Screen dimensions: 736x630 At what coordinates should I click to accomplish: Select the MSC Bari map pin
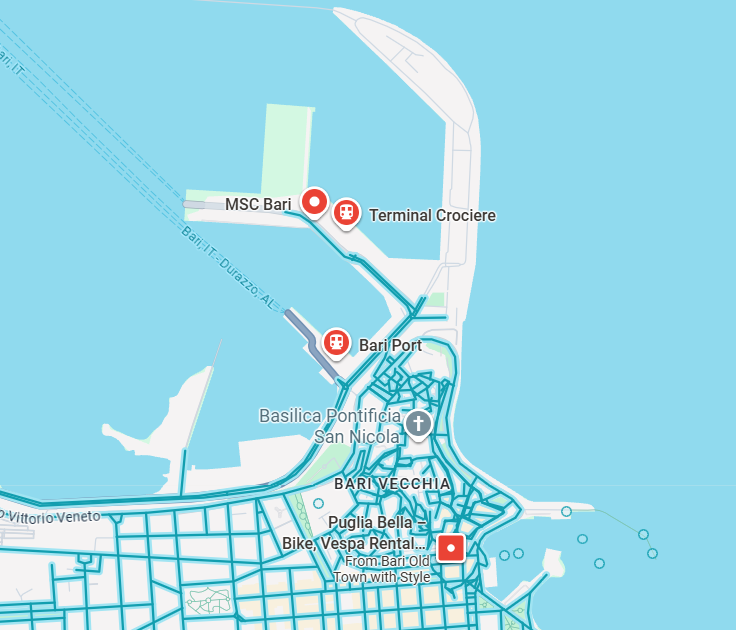point(315,203)
